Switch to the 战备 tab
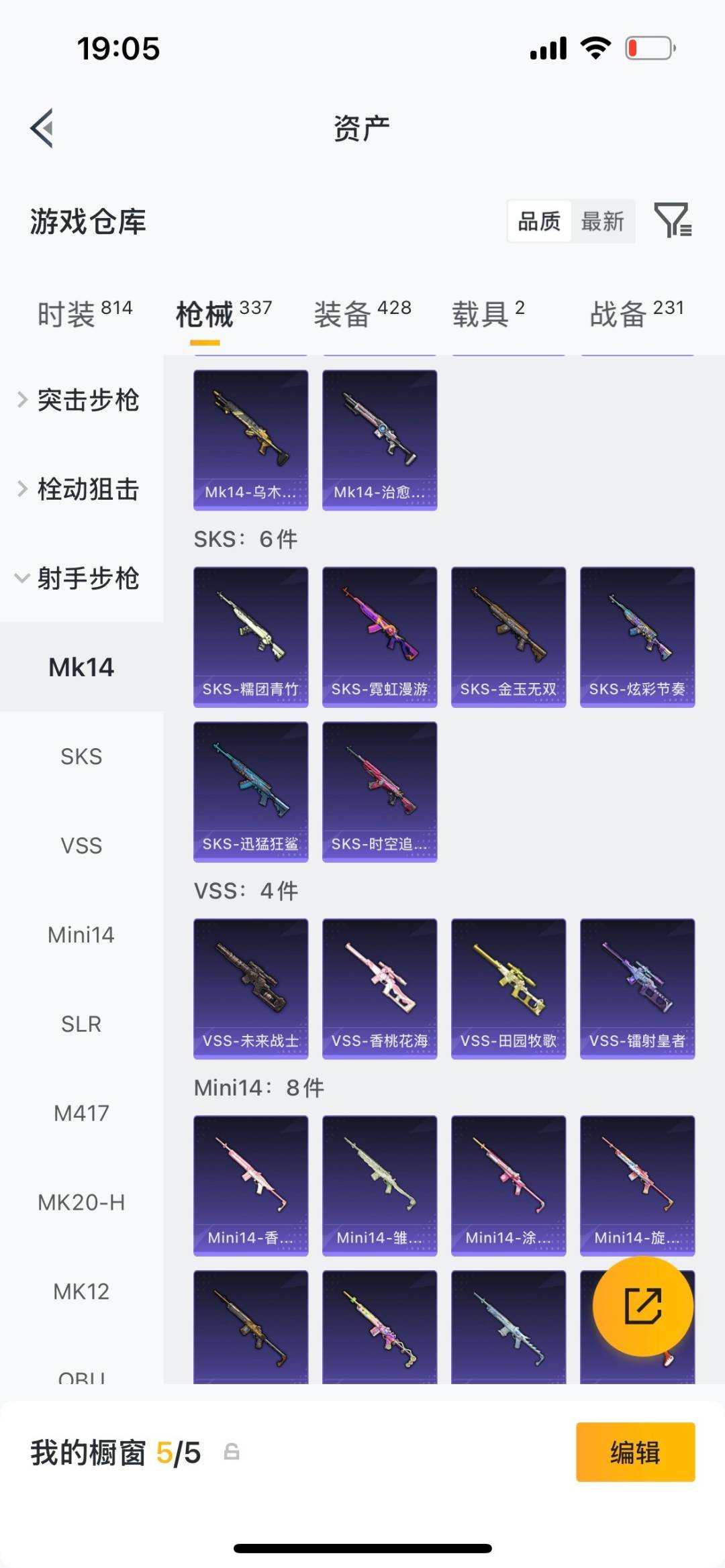 pyautogui.click(x=636, y=313)
